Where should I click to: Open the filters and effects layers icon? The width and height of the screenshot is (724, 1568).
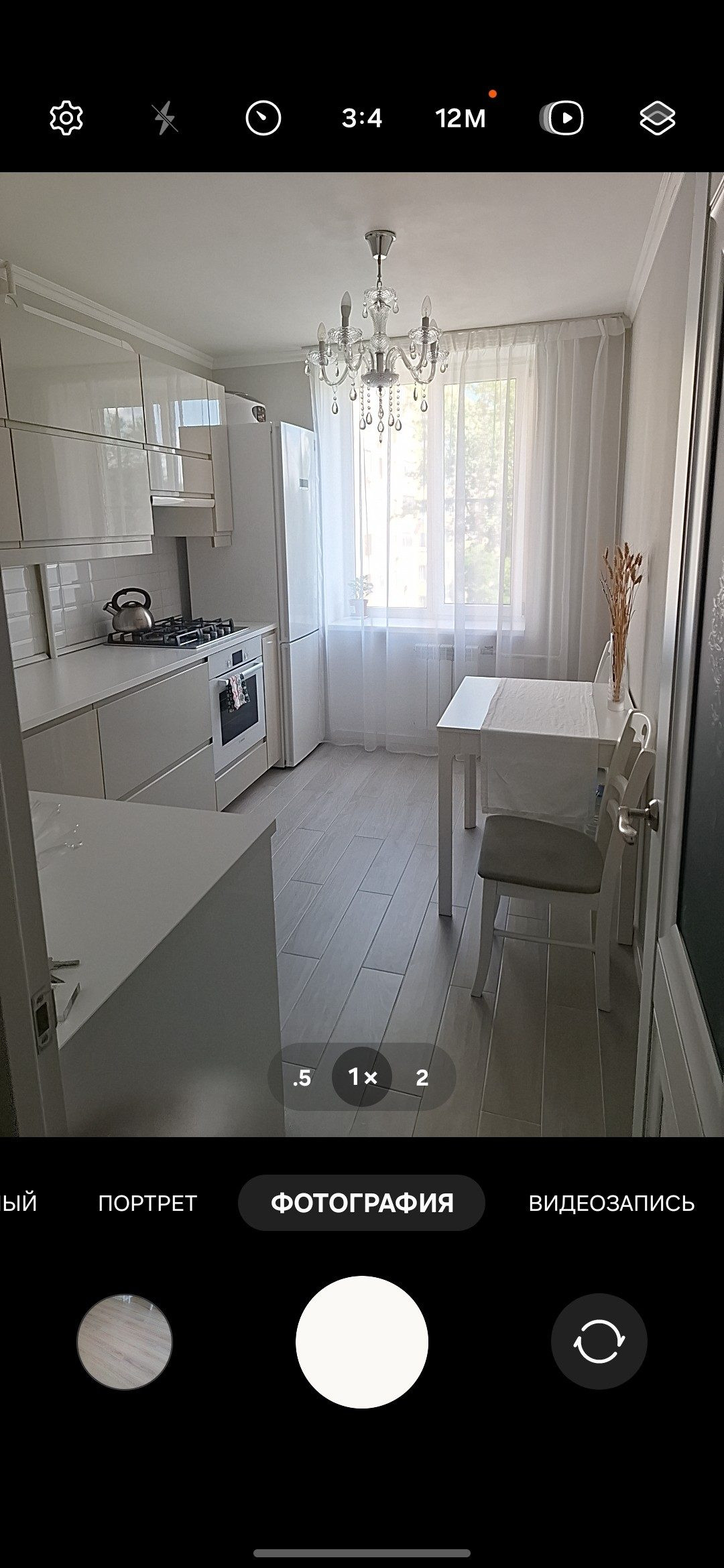658,119
